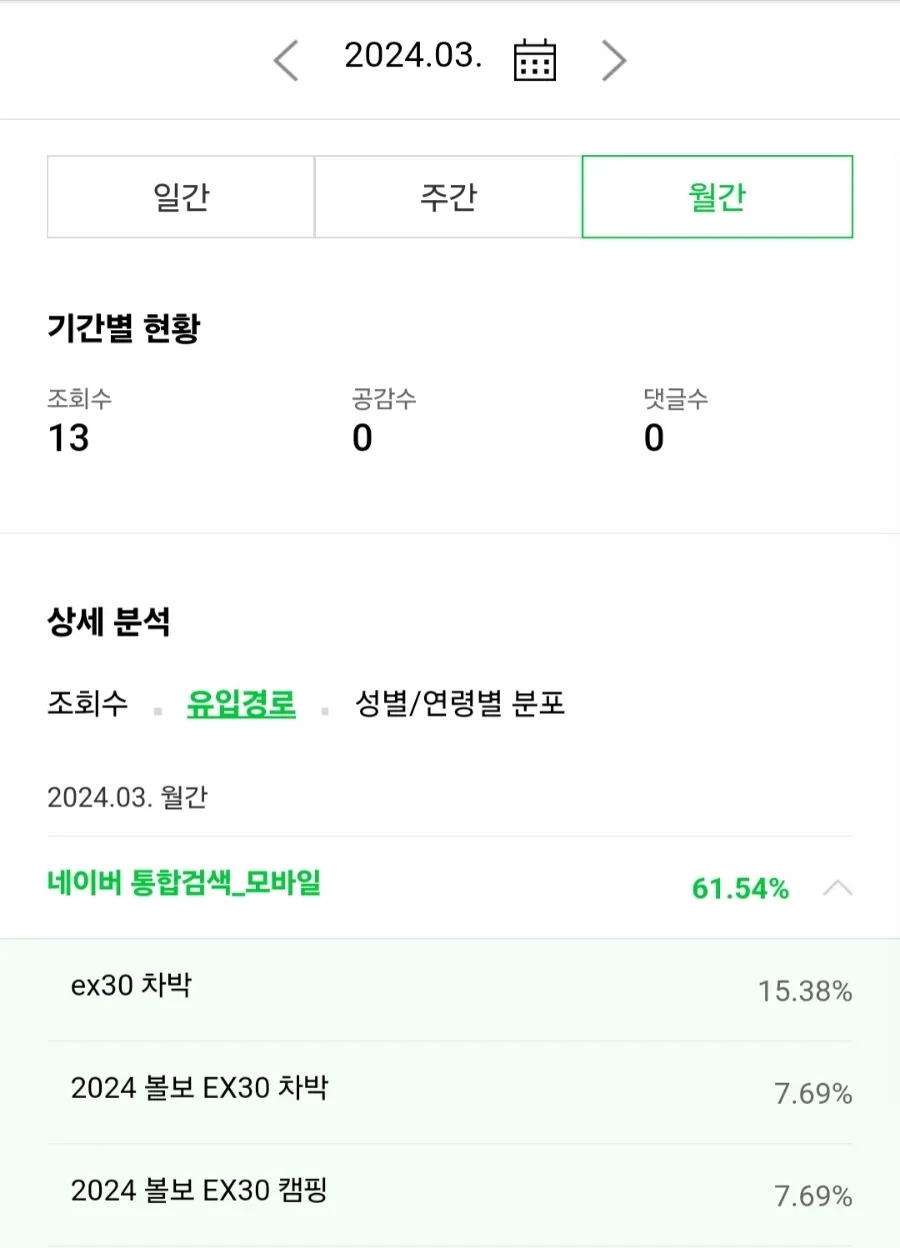This screenshot has width=900, height=1248.
Task: Open the calendar date picker icon
Action: [x=534, y=60]
